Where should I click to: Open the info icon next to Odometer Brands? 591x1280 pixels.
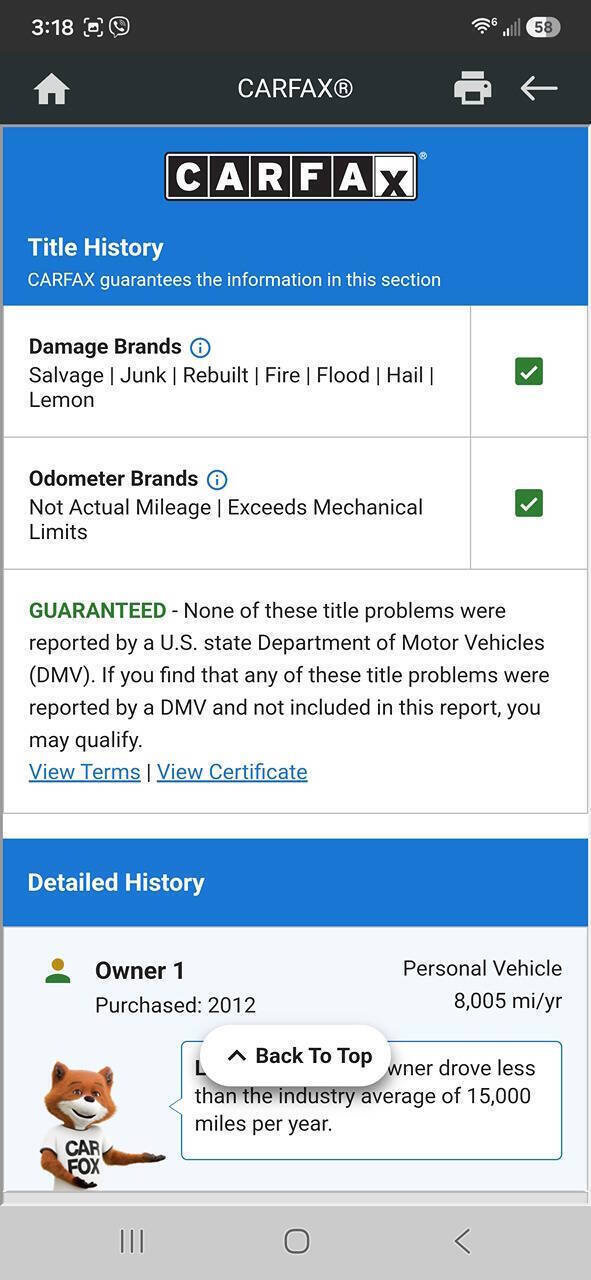coord(216,479)
